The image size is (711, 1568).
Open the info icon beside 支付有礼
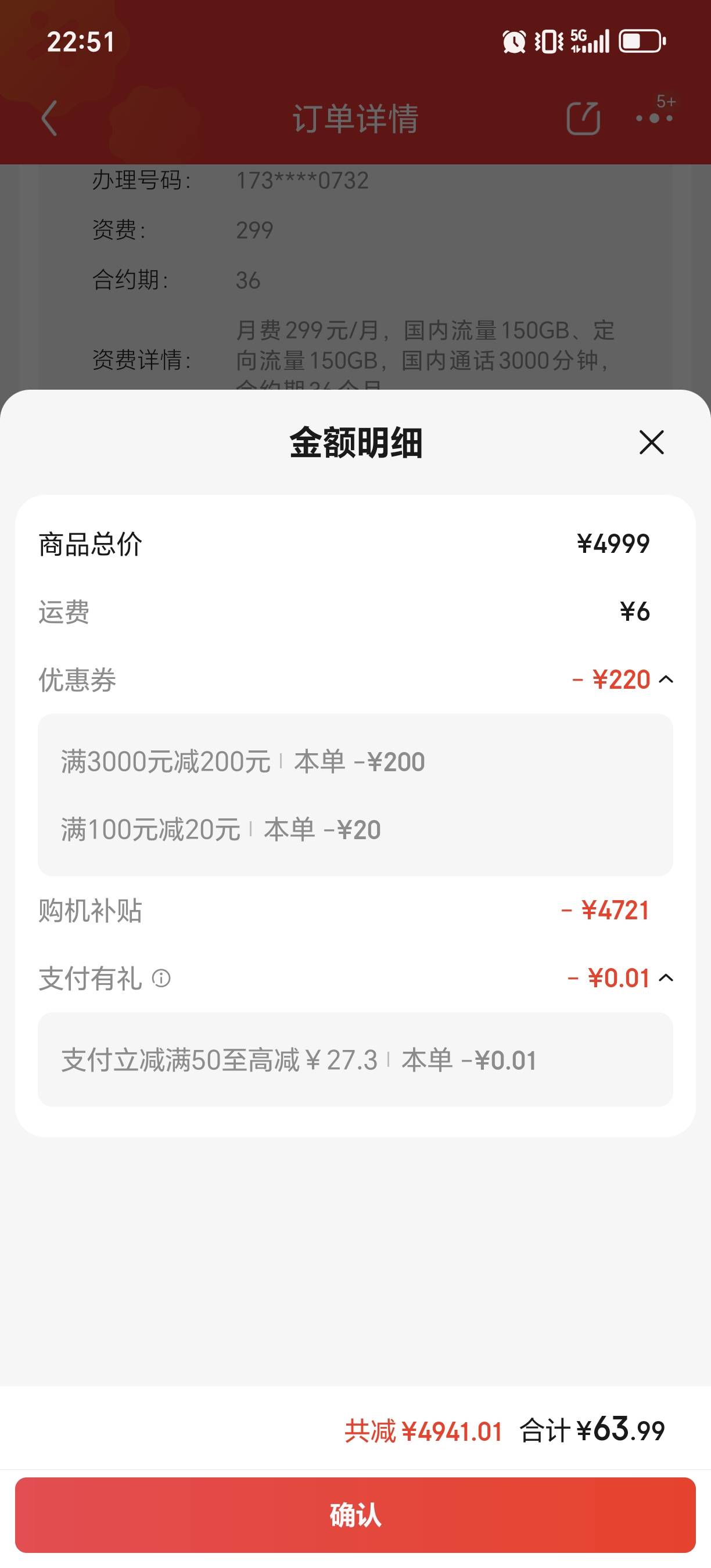point(161,979)
